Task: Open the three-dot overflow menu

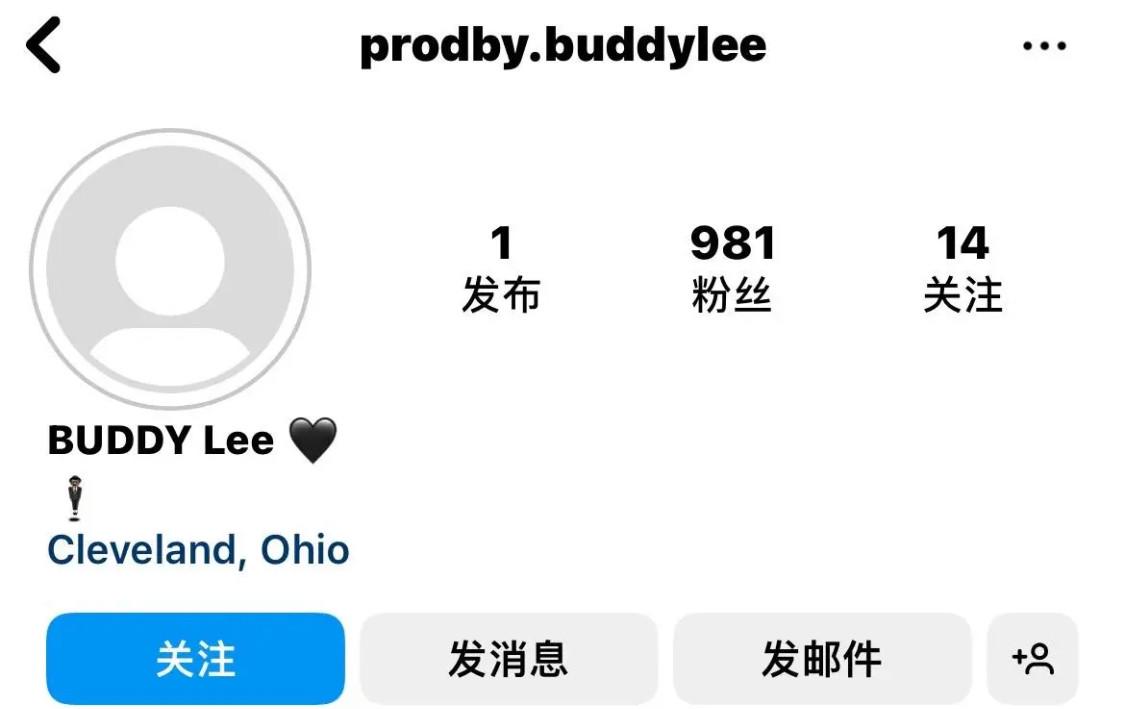Action: click(1044, 46)
